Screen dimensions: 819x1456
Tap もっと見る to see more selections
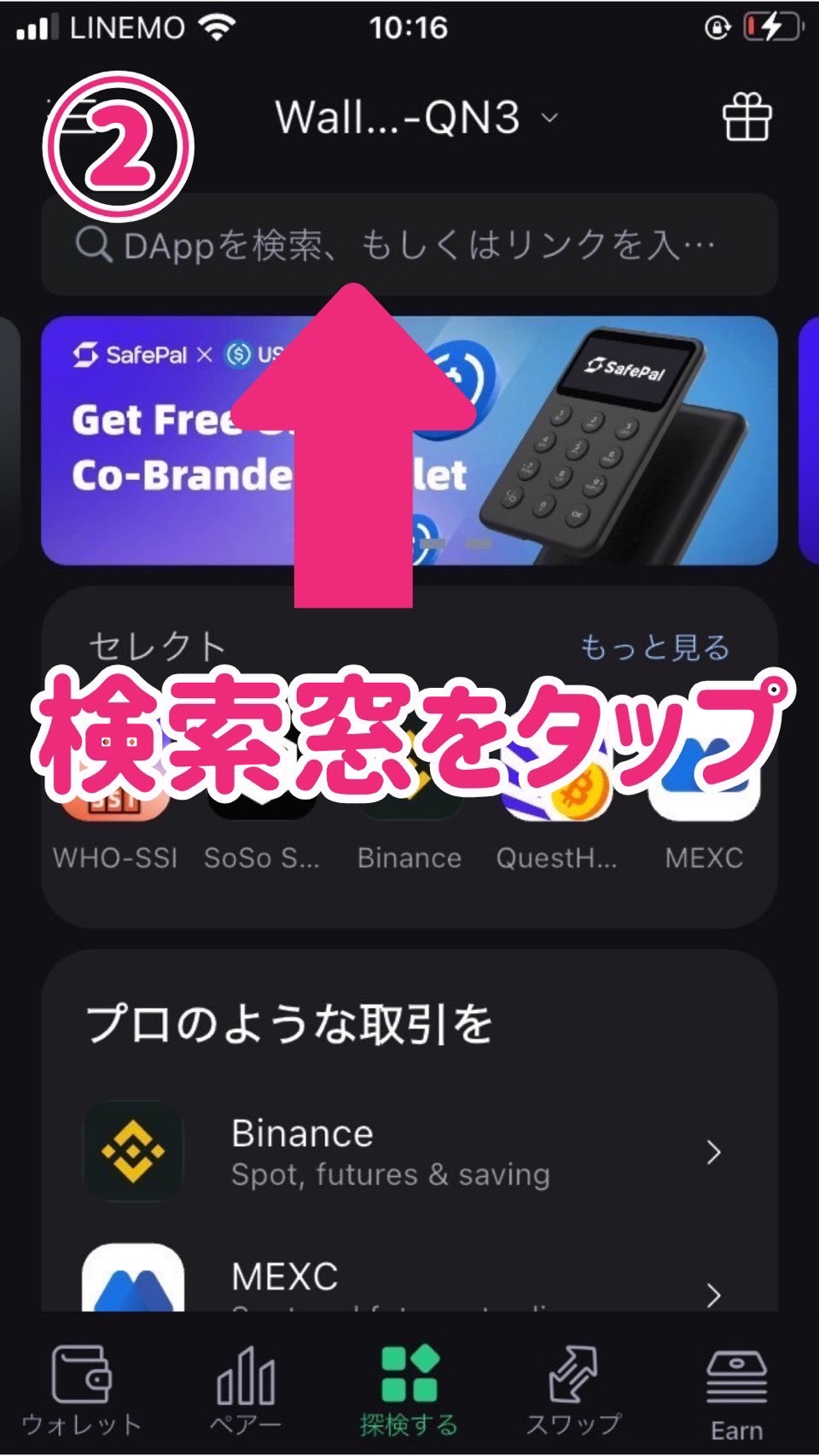(654, 648)
